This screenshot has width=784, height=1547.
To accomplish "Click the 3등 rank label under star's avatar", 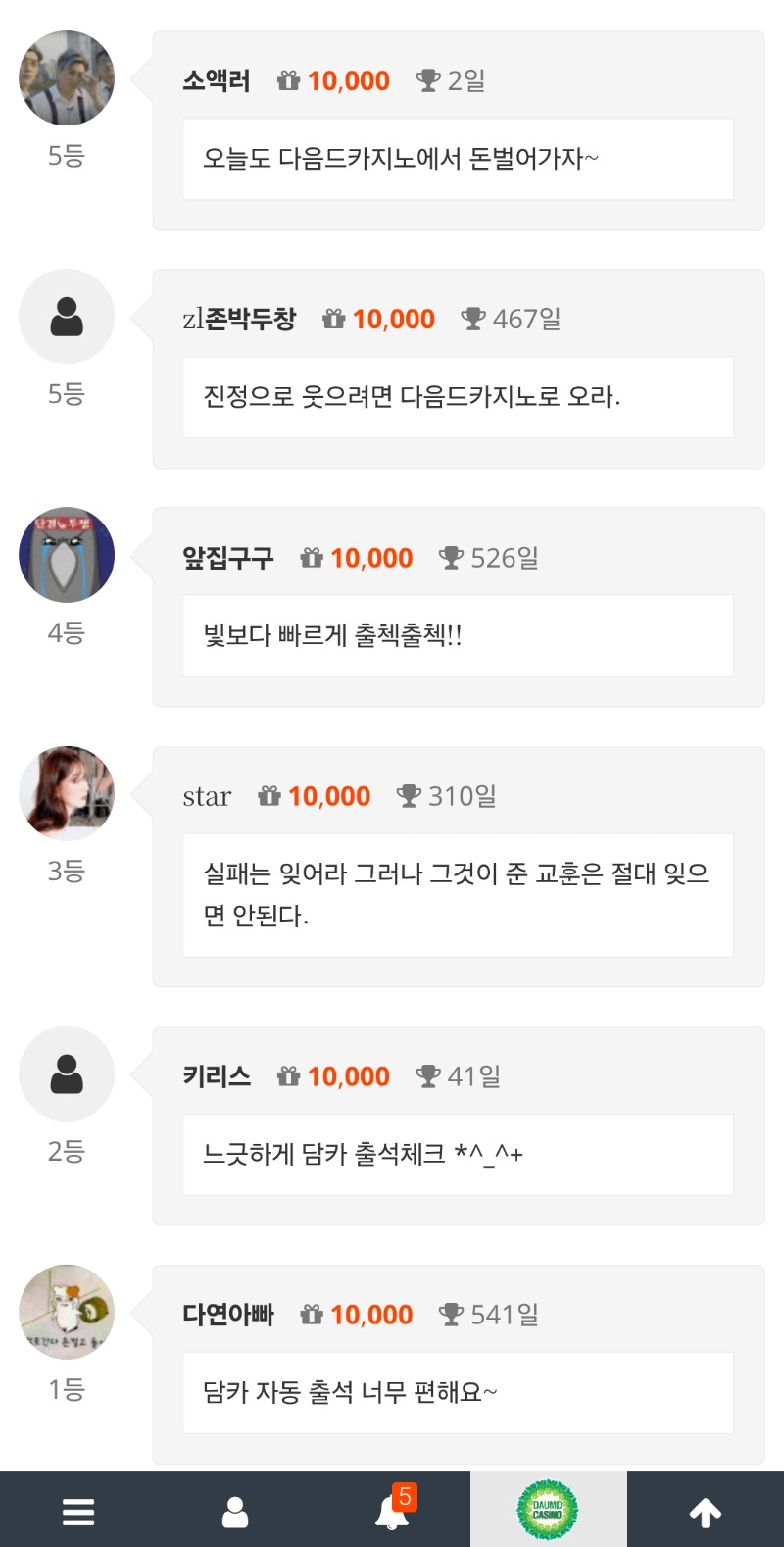I will point(66,870).
